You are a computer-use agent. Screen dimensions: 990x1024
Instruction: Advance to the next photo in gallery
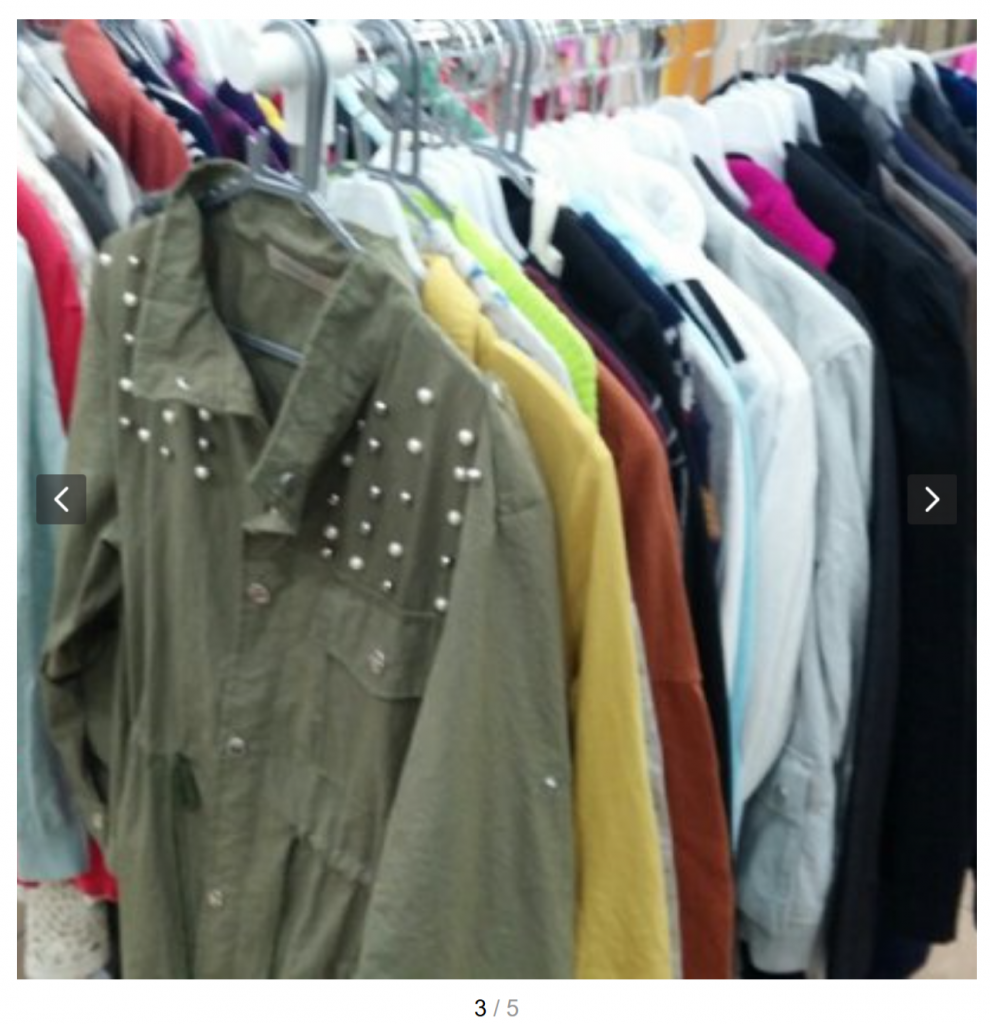click(x=931, y=499)
